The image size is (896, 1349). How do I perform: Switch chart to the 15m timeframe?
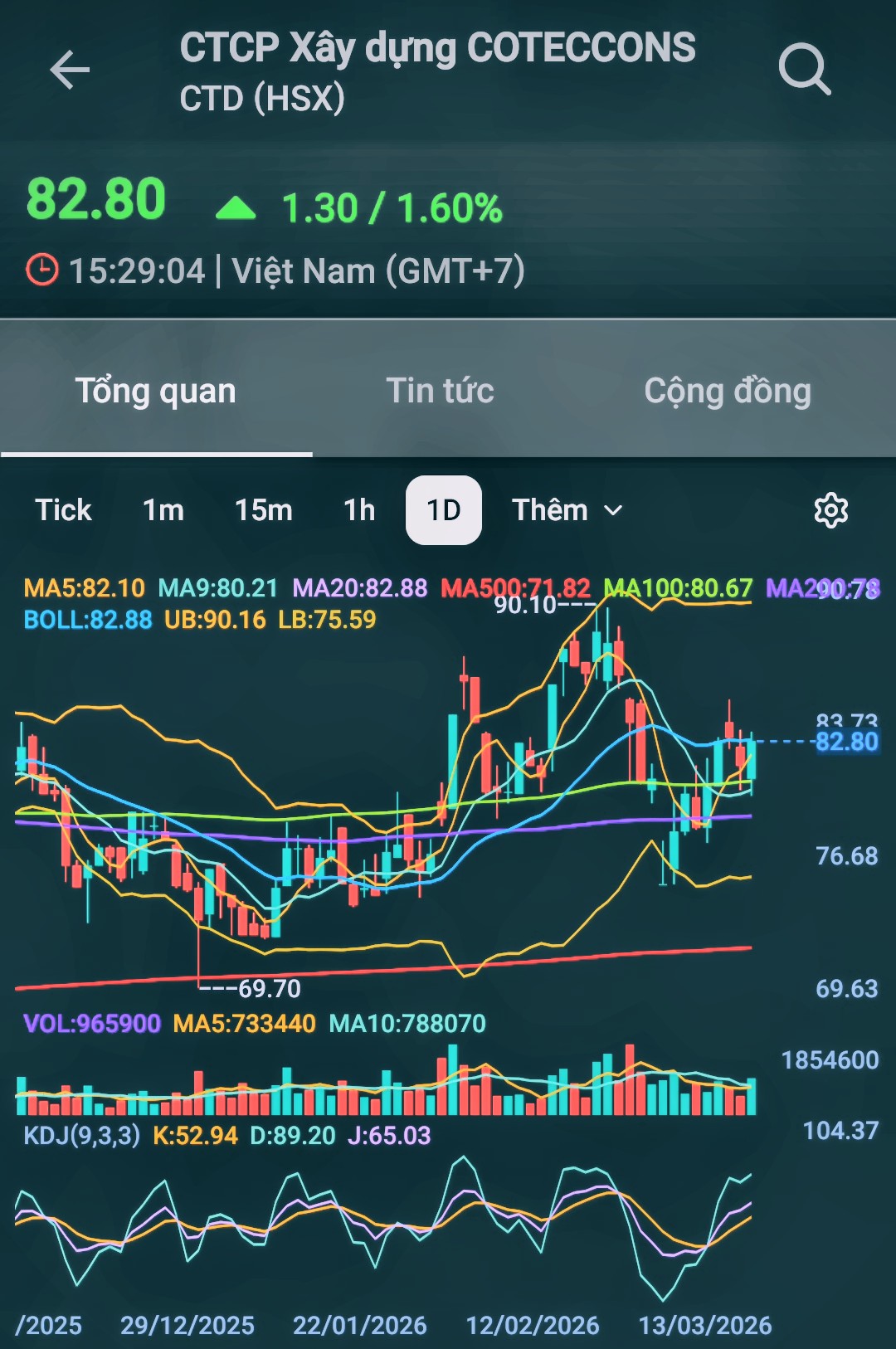263,510
